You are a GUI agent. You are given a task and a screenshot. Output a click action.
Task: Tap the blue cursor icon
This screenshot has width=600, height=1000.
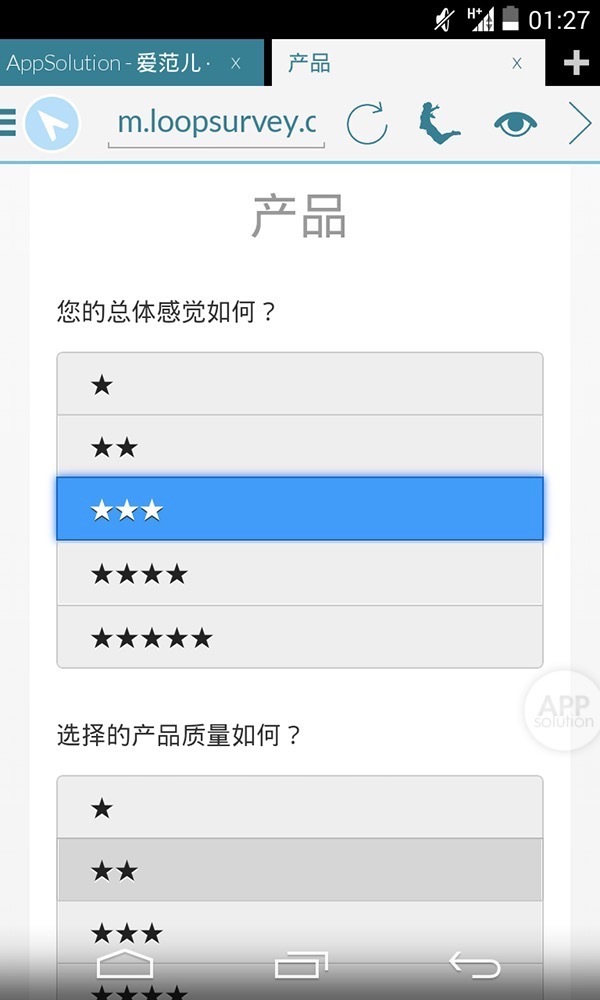click(x=51, y=124)
